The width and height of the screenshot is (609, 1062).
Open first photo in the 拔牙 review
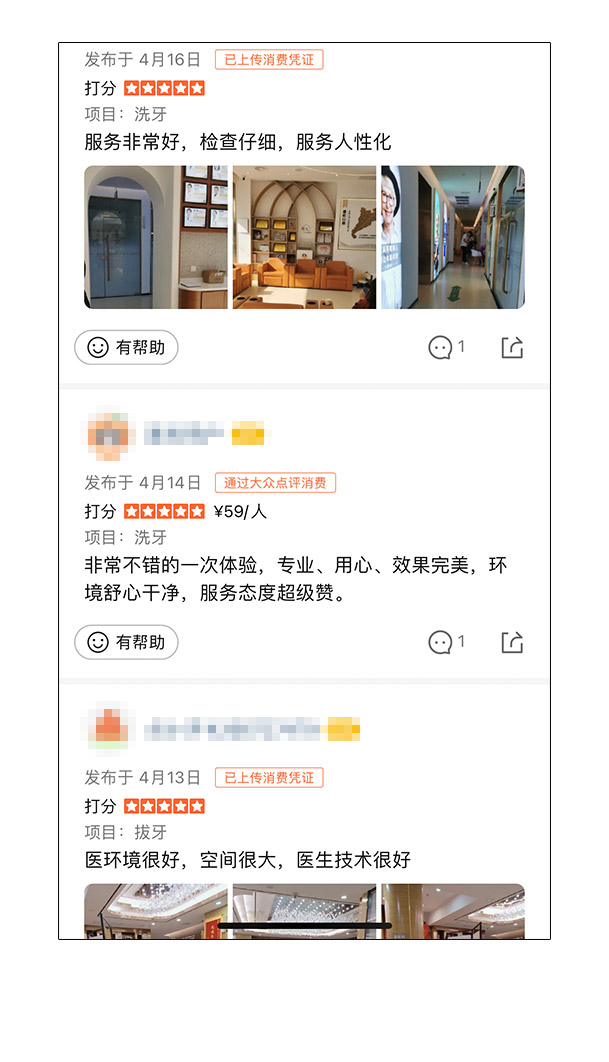click(156, 911)
